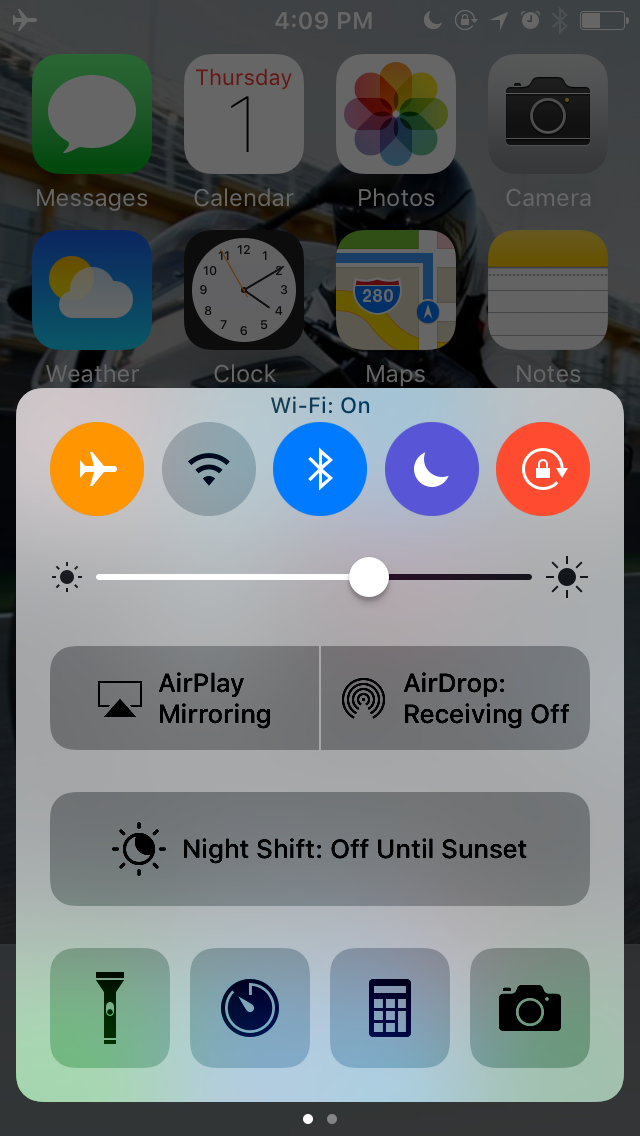Toggle Portrait Orientation Lock
Screen dimensions: 640x1136
pos(543,469)
